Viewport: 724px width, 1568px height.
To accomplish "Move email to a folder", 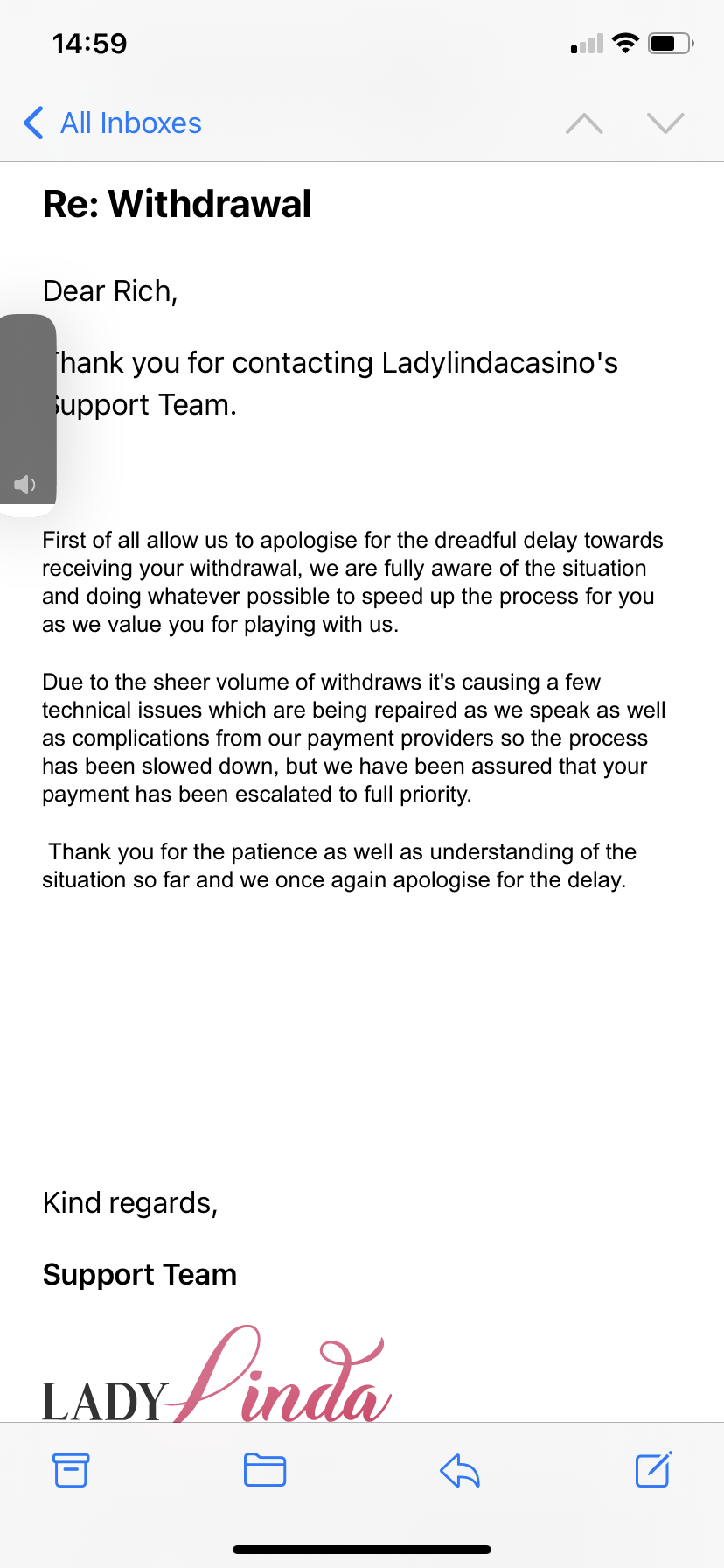I will tap(265, 1470).
